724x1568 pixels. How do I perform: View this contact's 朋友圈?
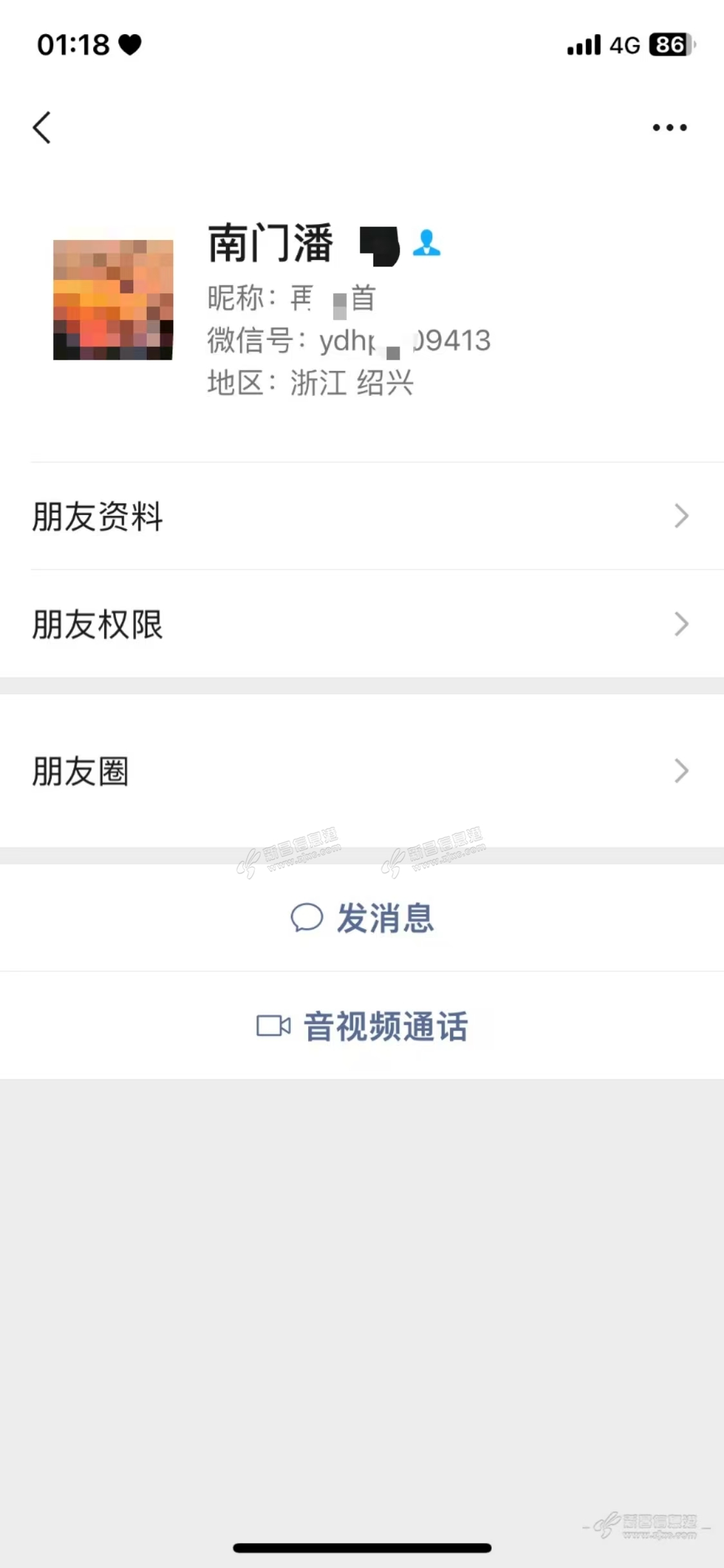click(x=362, y=770)
